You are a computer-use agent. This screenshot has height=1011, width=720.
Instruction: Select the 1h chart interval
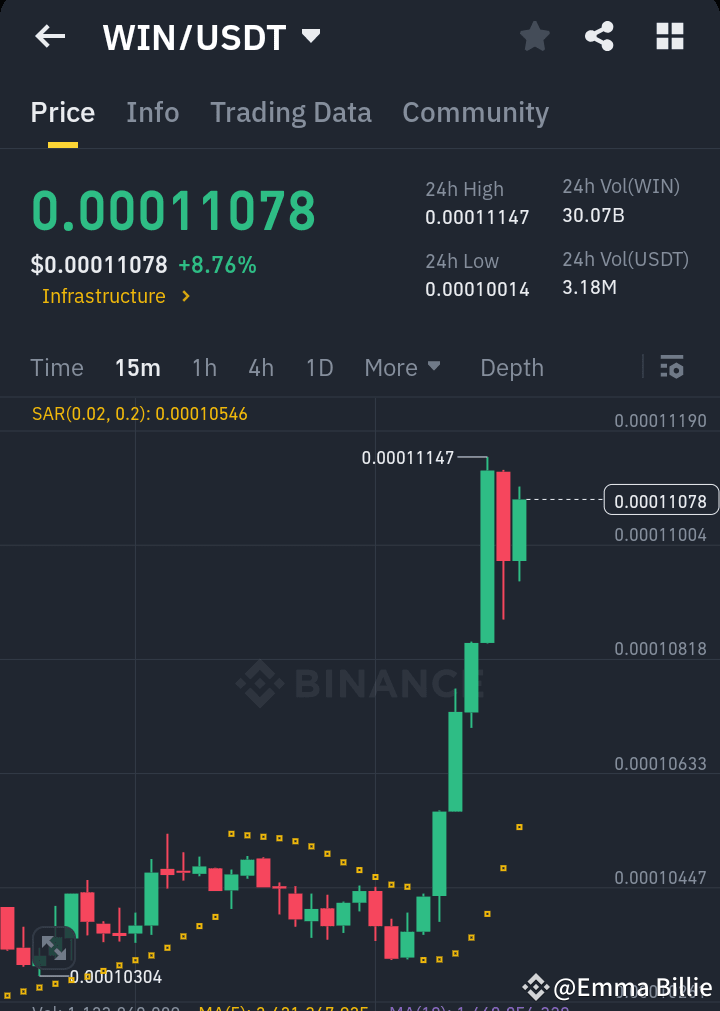(204, 368)
